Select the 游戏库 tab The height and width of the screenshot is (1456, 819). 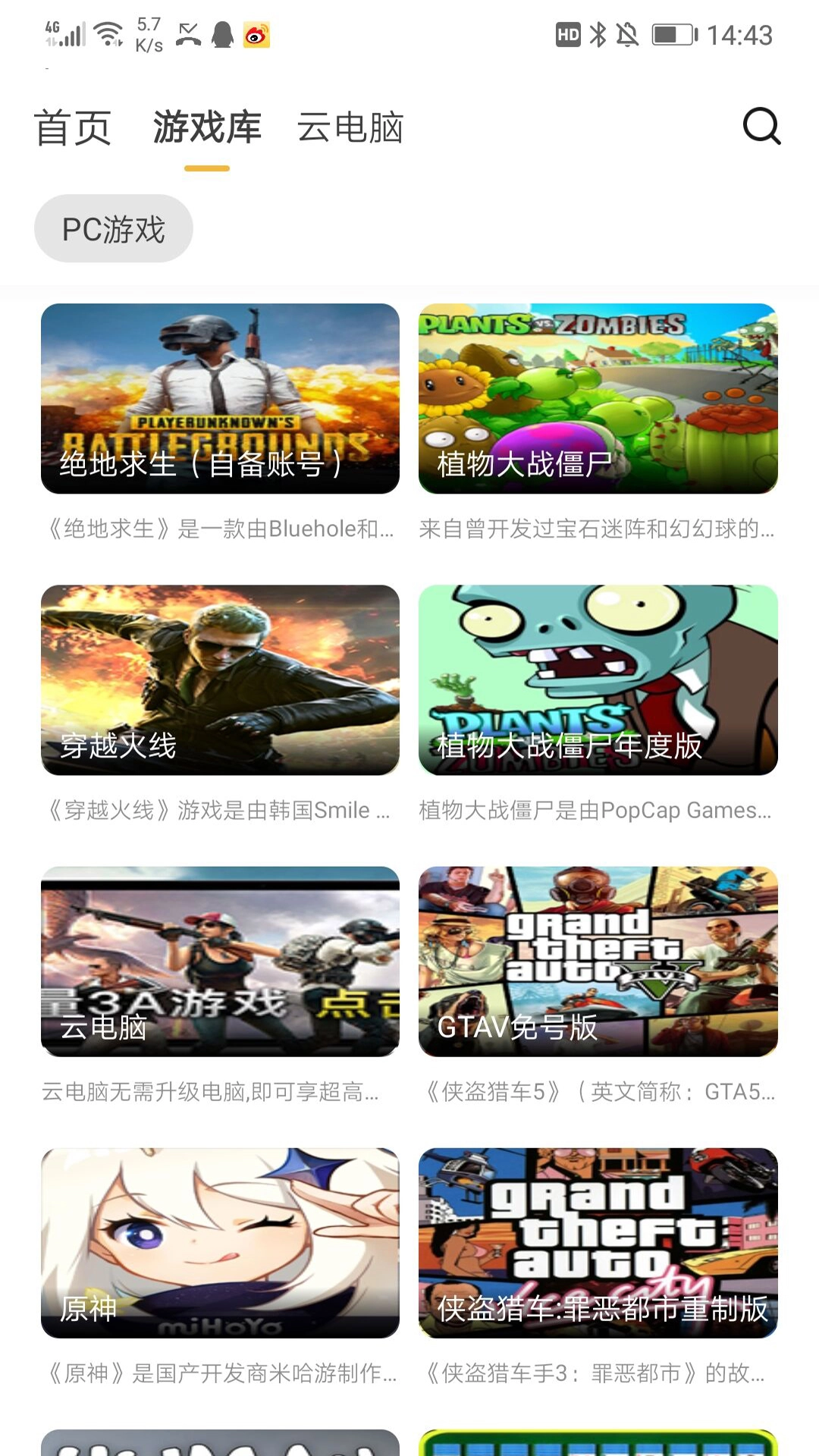point(206,127)
